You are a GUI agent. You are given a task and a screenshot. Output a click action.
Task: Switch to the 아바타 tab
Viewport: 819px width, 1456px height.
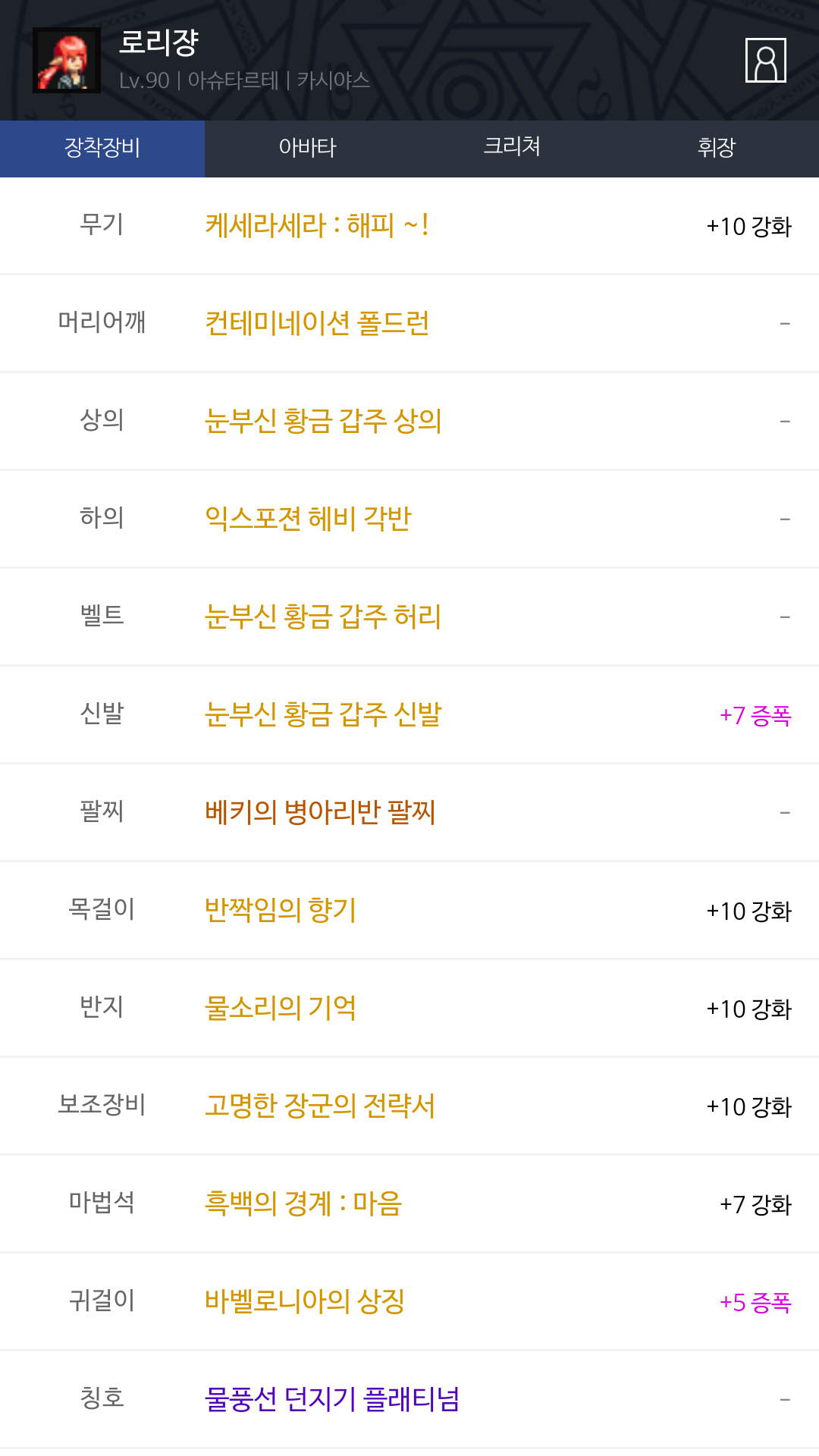307,148
